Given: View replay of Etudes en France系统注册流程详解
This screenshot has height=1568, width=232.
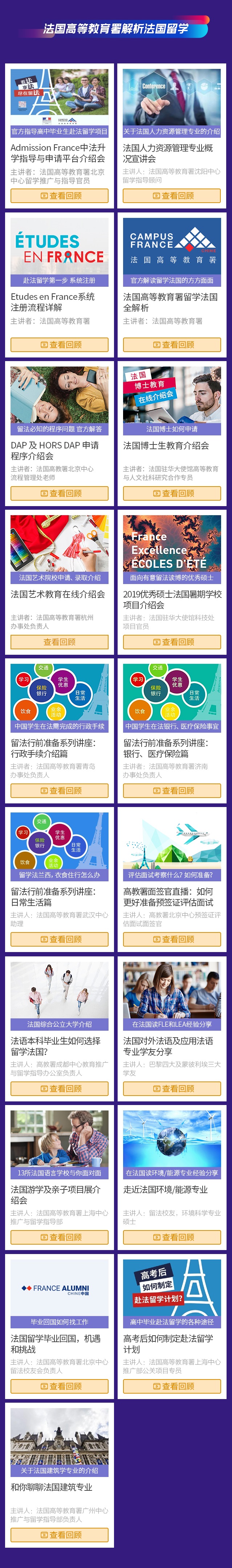Looking at the screenshot, I should click(x=59, y=344).
